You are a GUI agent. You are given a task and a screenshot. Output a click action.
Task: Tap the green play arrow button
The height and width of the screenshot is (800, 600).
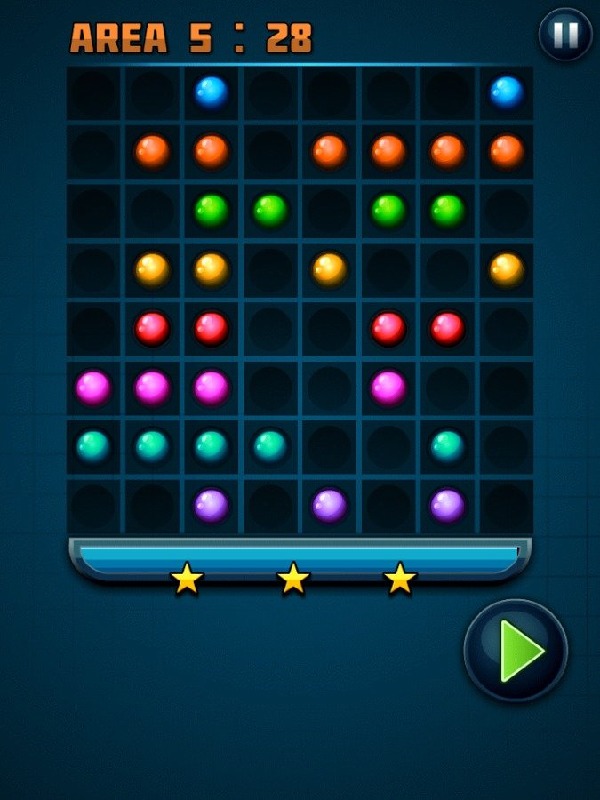click(x=516, y=651)
